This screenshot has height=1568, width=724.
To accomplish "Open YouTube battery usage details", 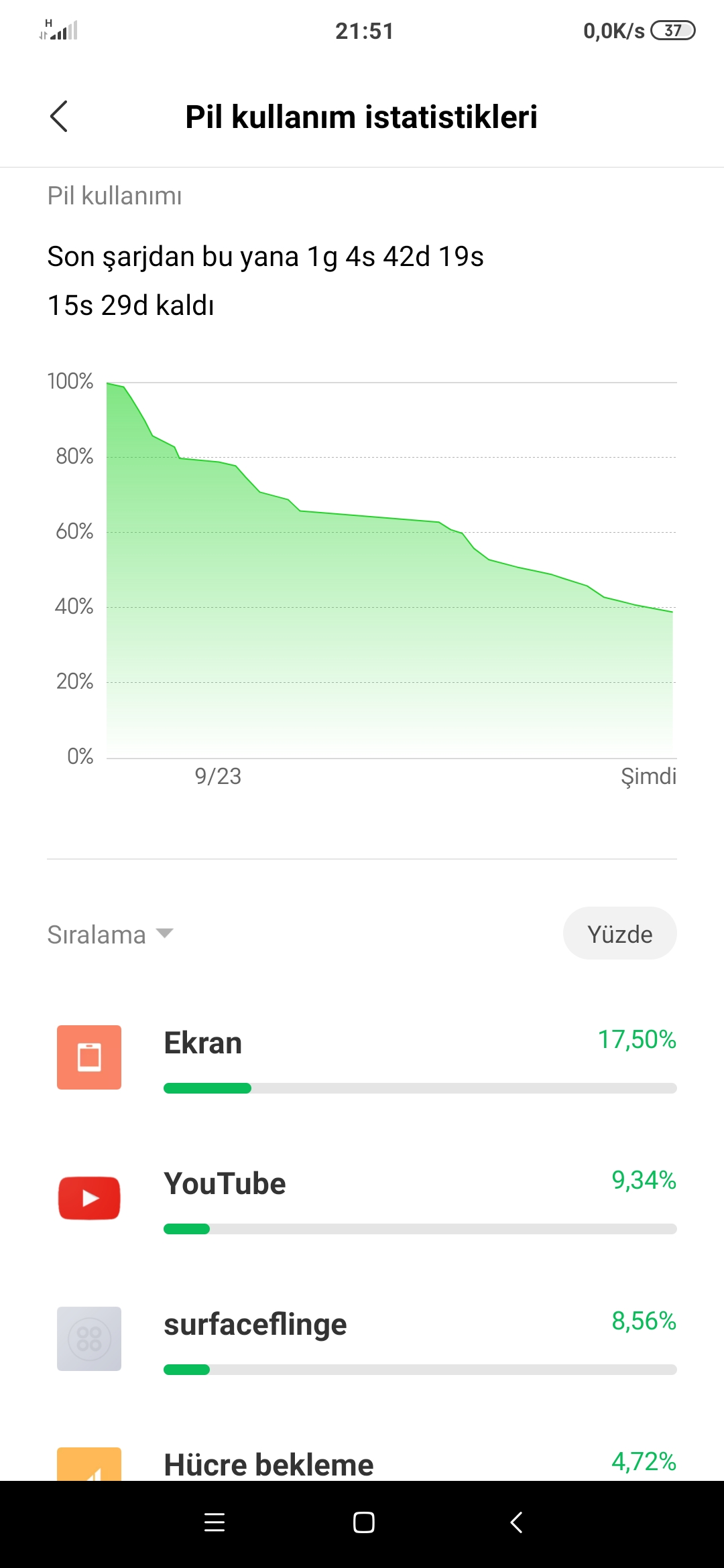I will (x=362, y=1199).
